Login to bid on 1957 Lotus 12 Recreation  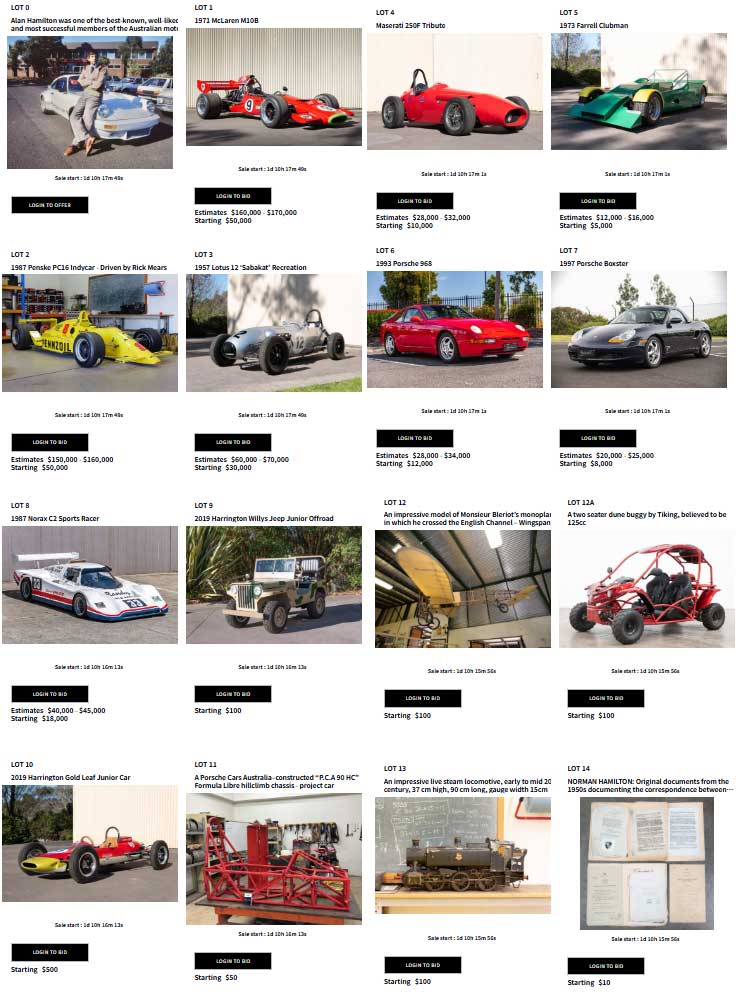pos(232,442)
